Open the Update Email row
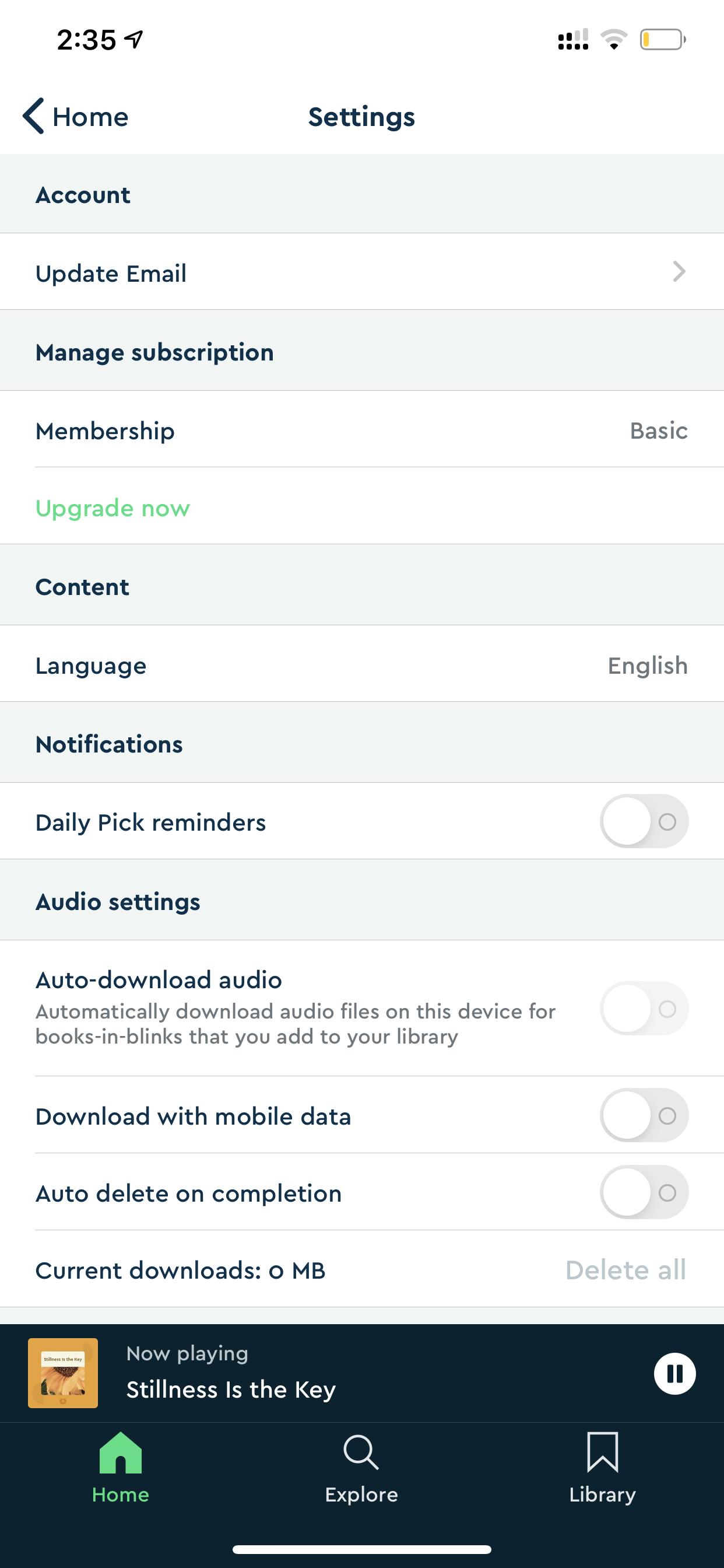Image resolution: width=724 pixels, height=1568 pixels. (362, 271)
